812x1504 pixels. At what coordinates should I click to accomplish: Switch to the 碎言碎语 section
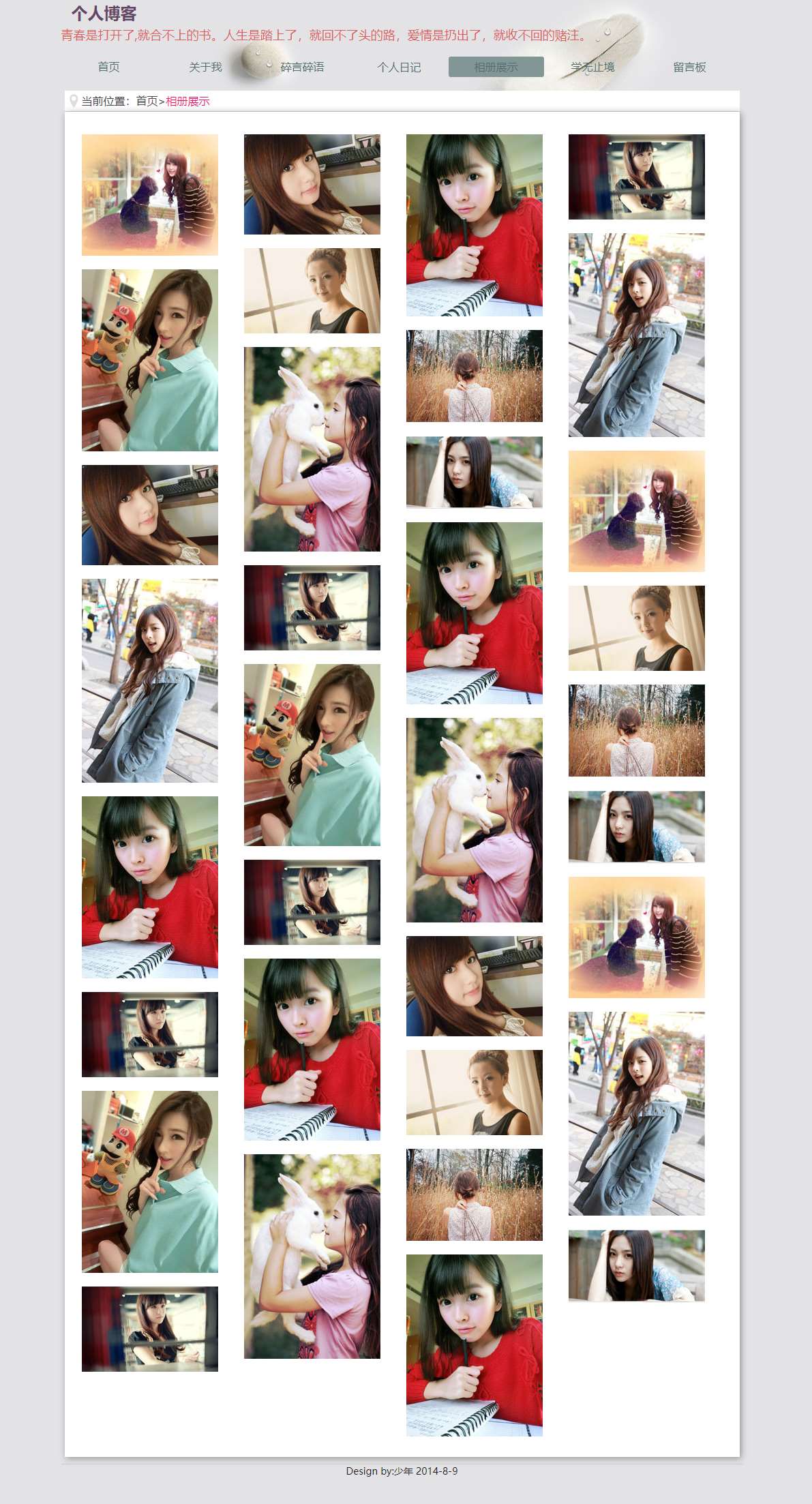coord(302,67)
